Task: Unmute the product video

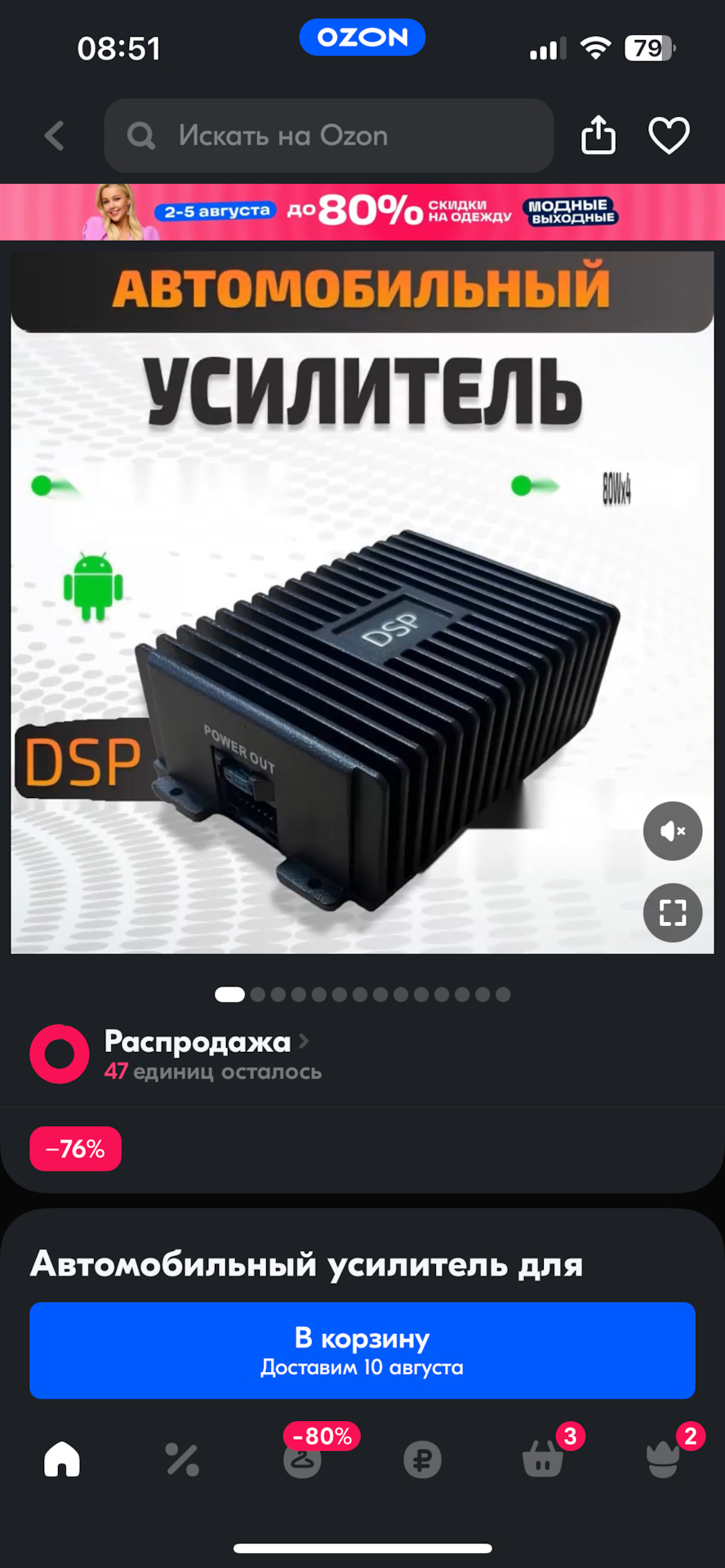Action: point(672,831)
